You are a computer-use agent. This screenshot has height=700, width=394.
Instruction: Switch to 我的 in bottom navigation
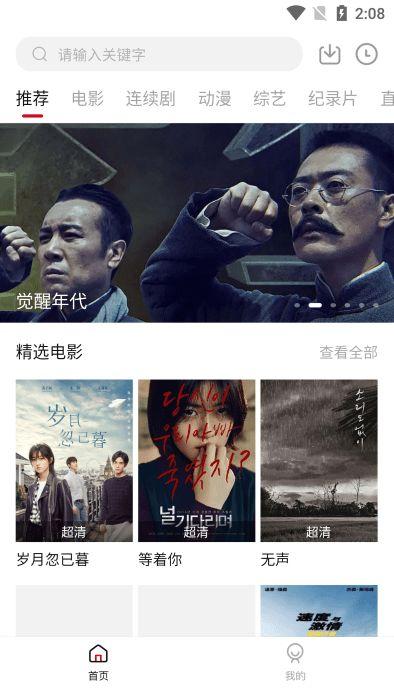295,662
